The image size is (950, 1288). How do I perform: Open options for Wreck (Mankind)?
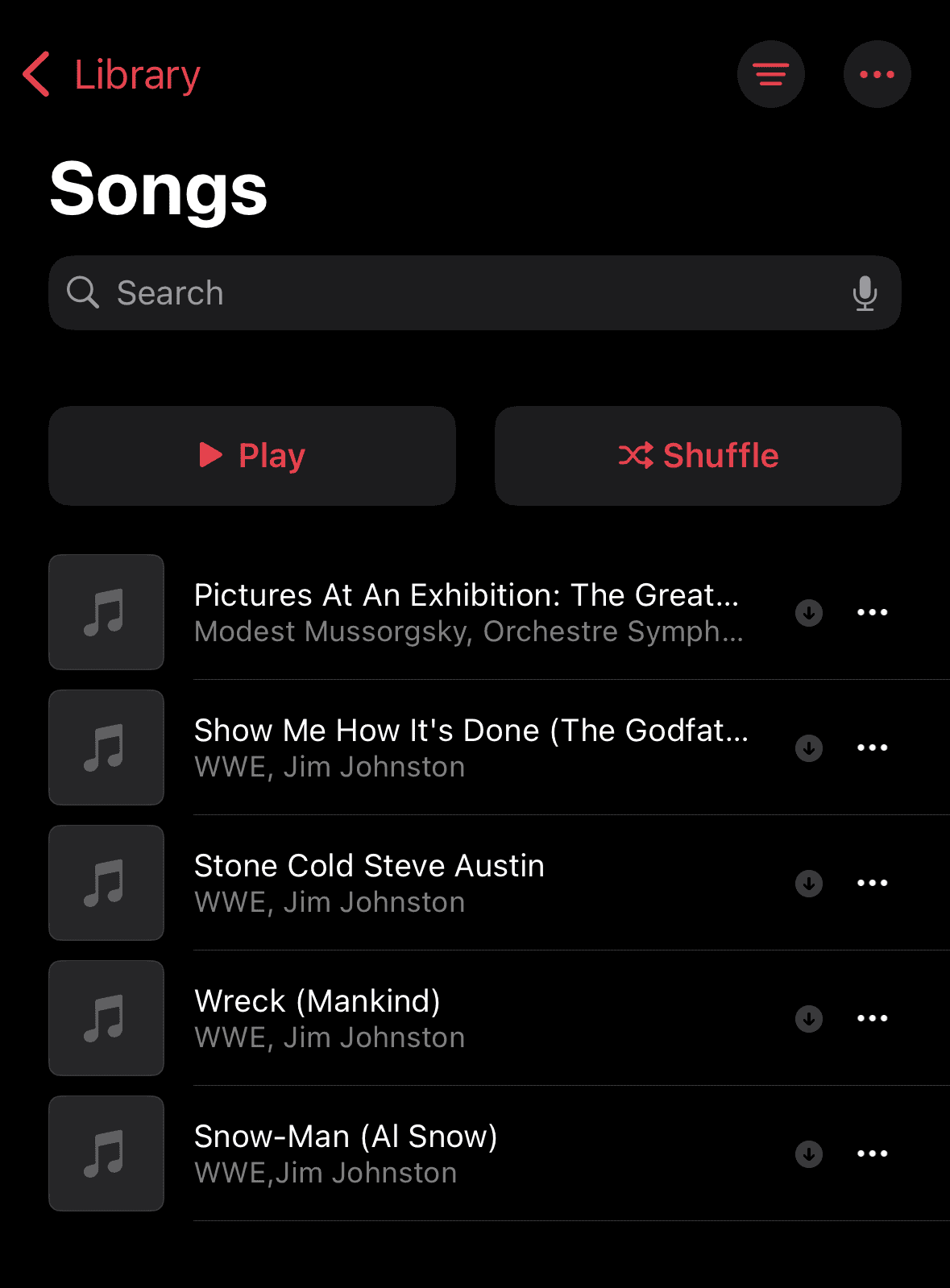[872, 1018]
